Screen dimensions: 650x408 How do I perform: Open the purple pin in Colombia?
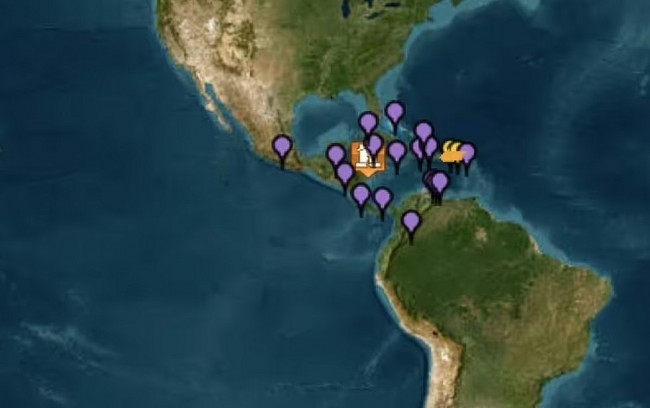[x=411, y=223]
